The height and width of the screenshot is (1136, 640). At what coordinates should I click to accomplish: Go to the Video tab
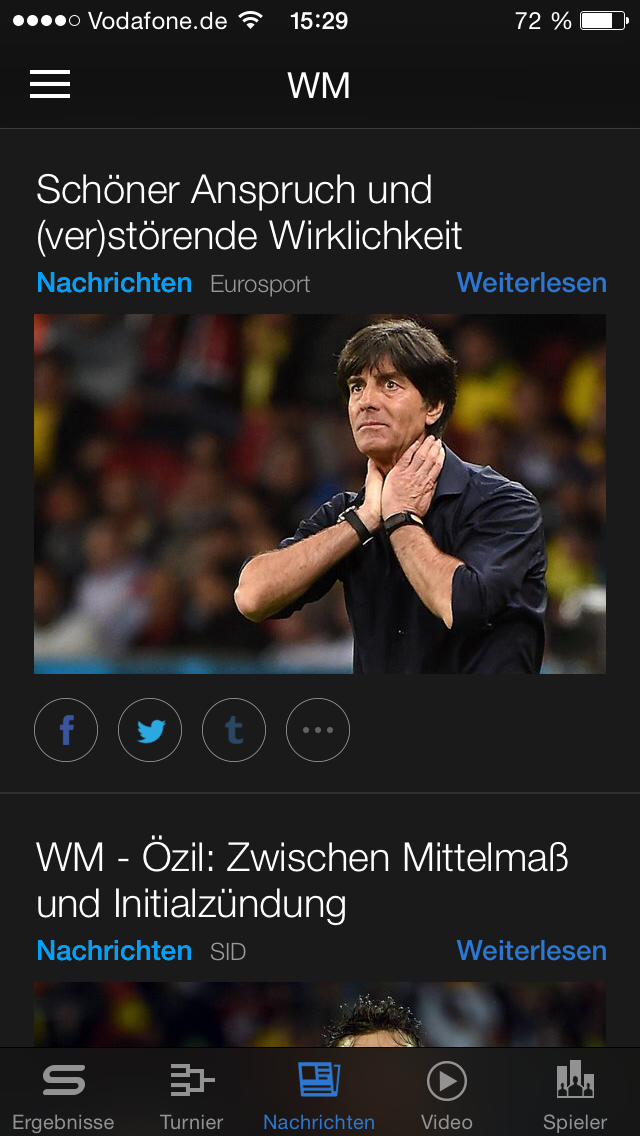pyautogui.click(x=446, y=1094)
